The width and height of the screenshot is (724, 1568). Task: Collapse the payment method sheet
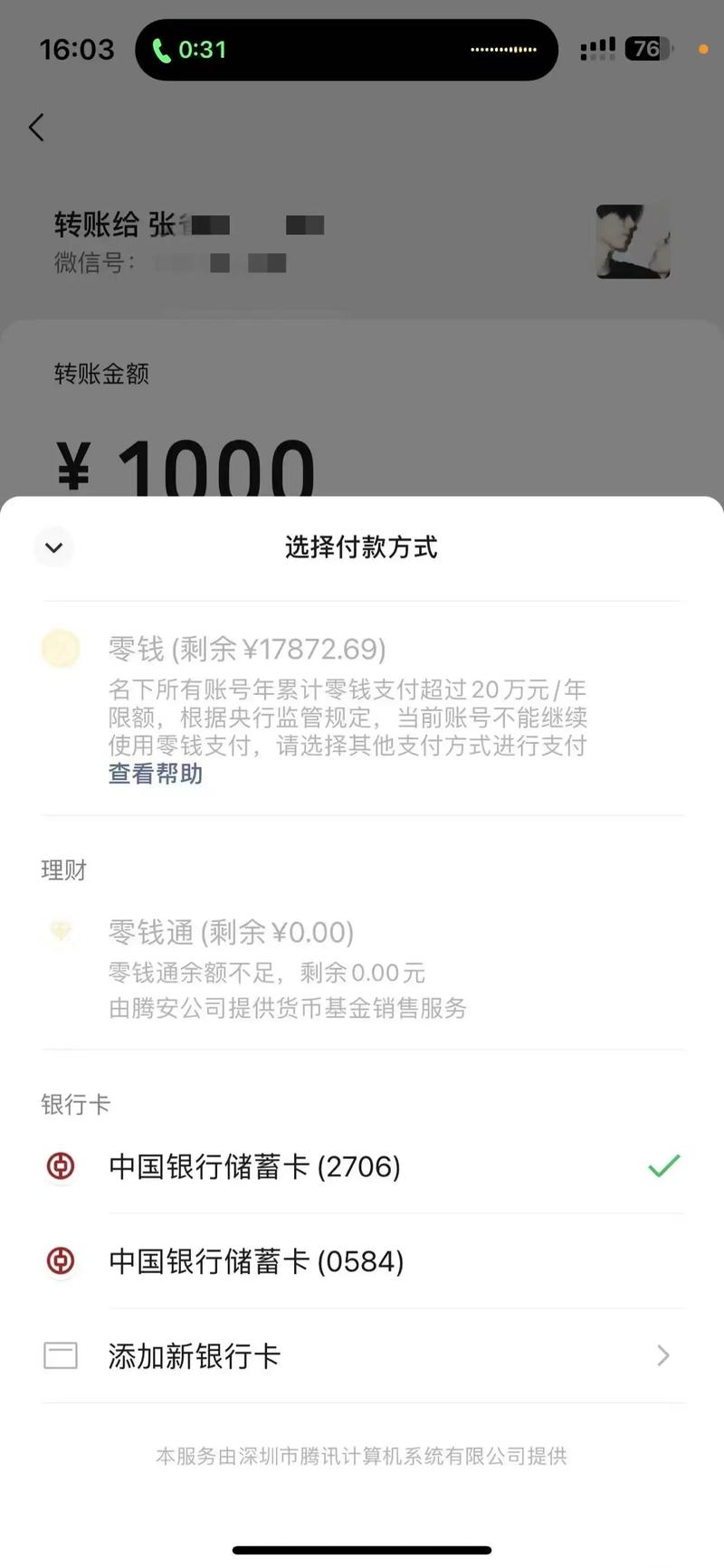[53, 547]
